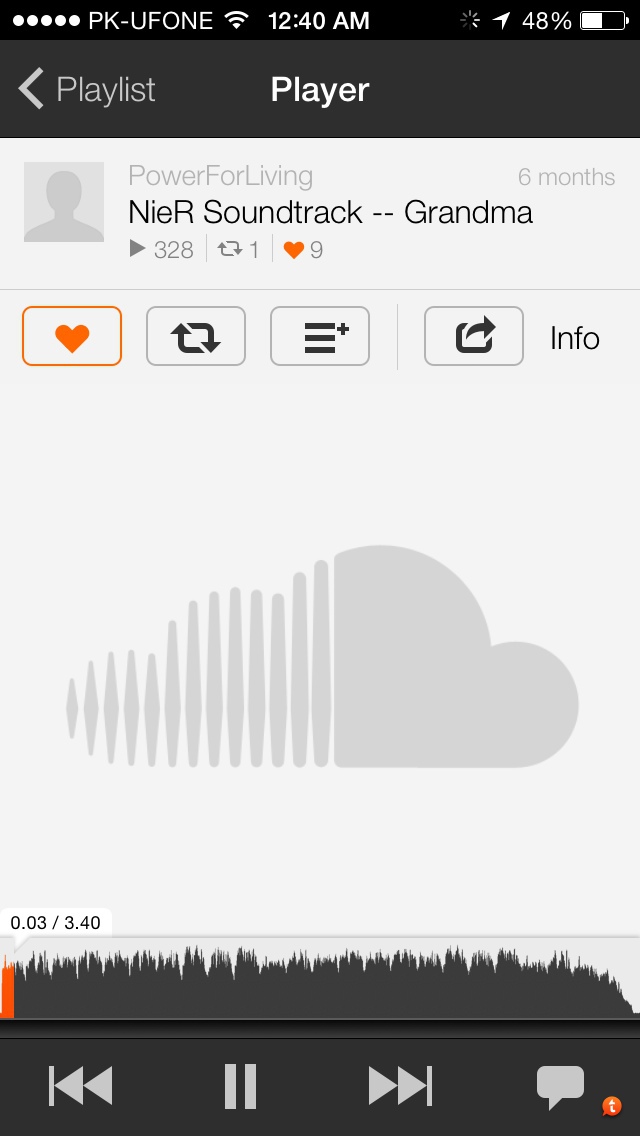Screen dimensions: 640x1136
Task: Go back to the Playlist
Action: pyautogui.click(x=88, y=90)
